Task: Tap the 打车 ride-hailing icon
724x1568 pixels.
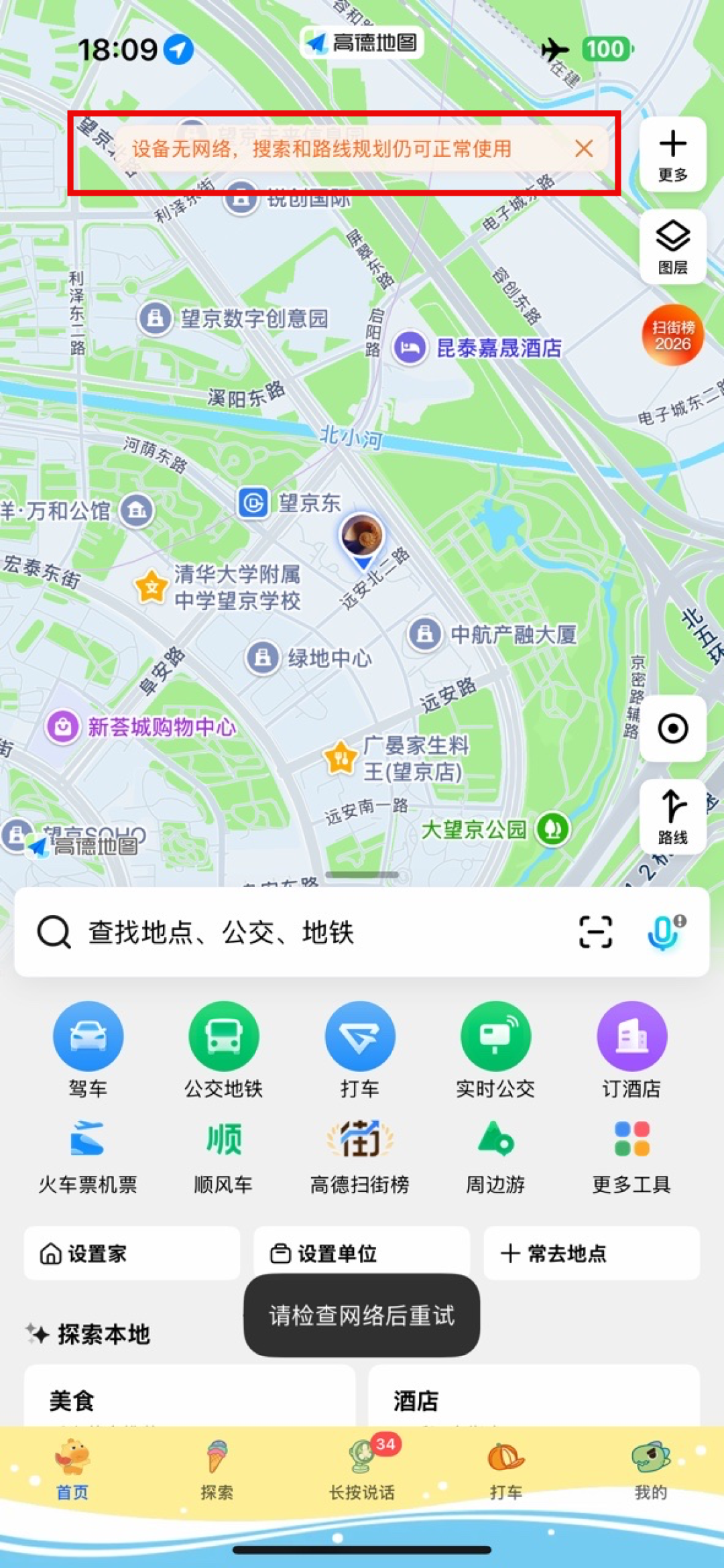Action: (361, 1036)
